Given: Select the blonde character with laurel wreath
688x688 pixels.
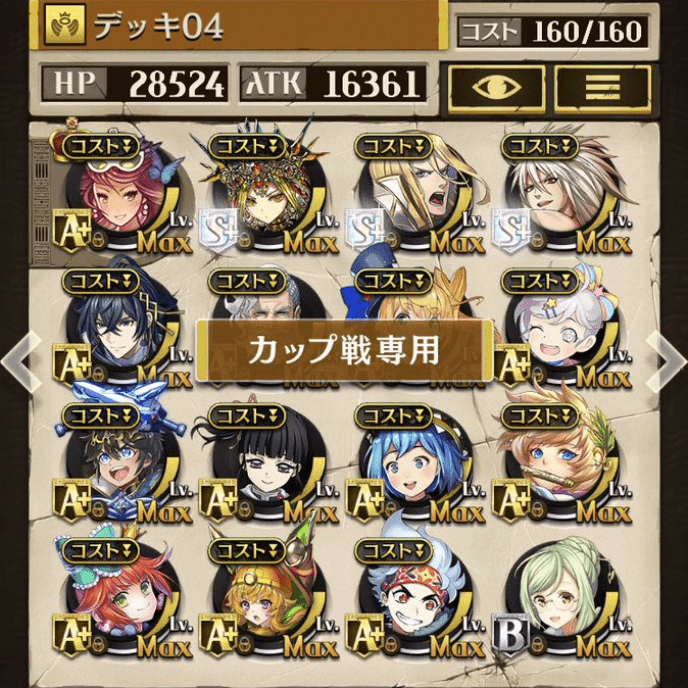Looking at the screenshot, I should (x=556, y=466).
